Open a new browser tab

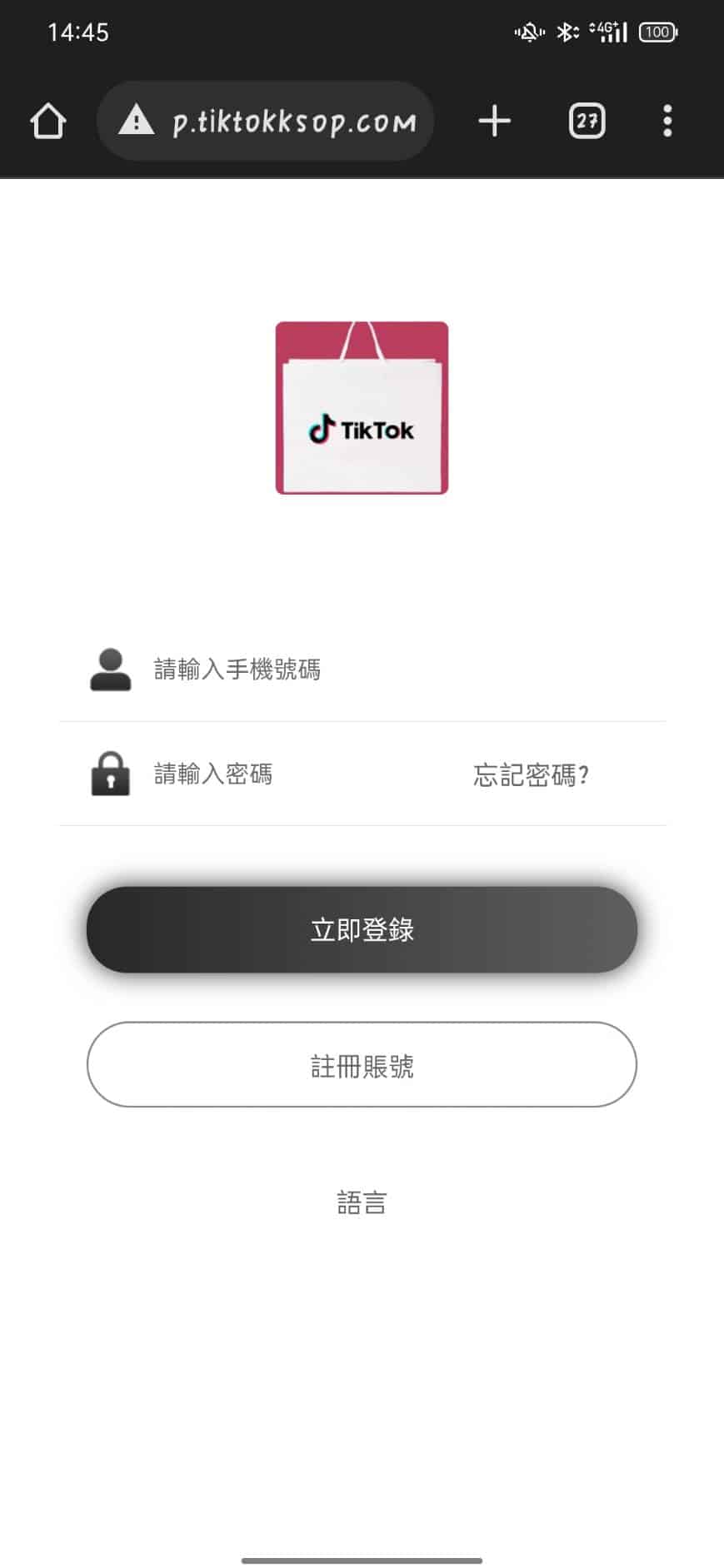click(494, 122)
